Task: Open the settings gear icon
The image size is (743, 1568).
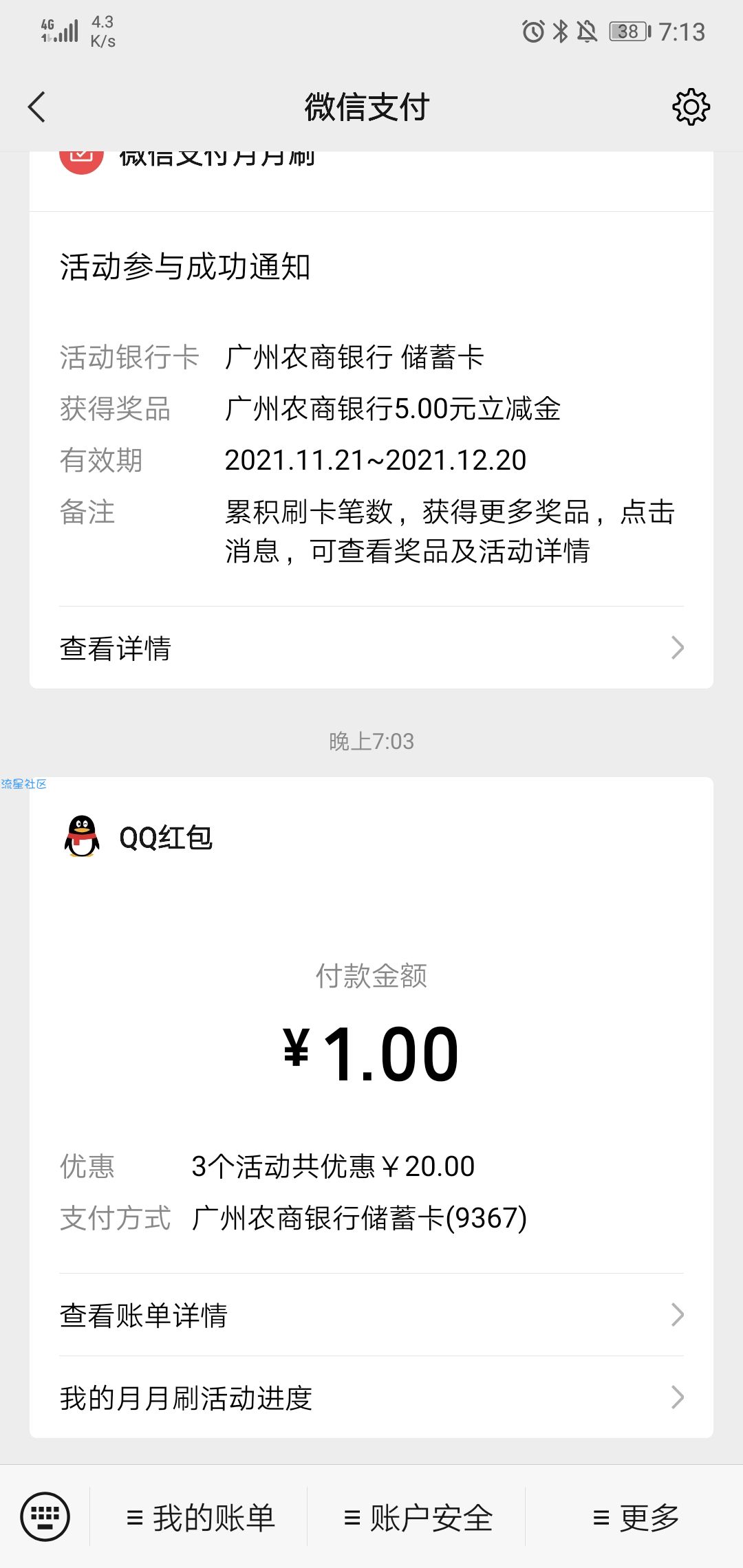Action: 691,107
